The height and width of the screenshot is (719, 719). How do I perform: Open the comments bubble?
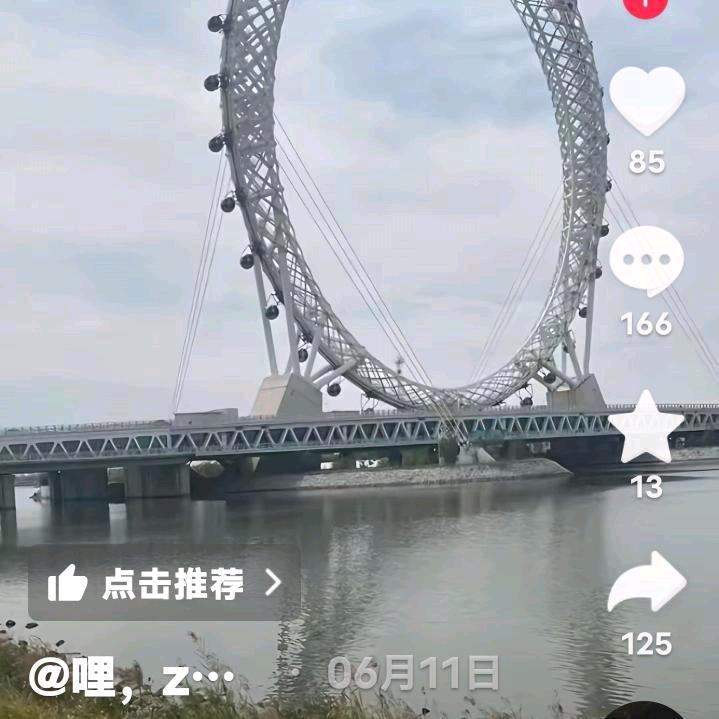tap(647, 261)
